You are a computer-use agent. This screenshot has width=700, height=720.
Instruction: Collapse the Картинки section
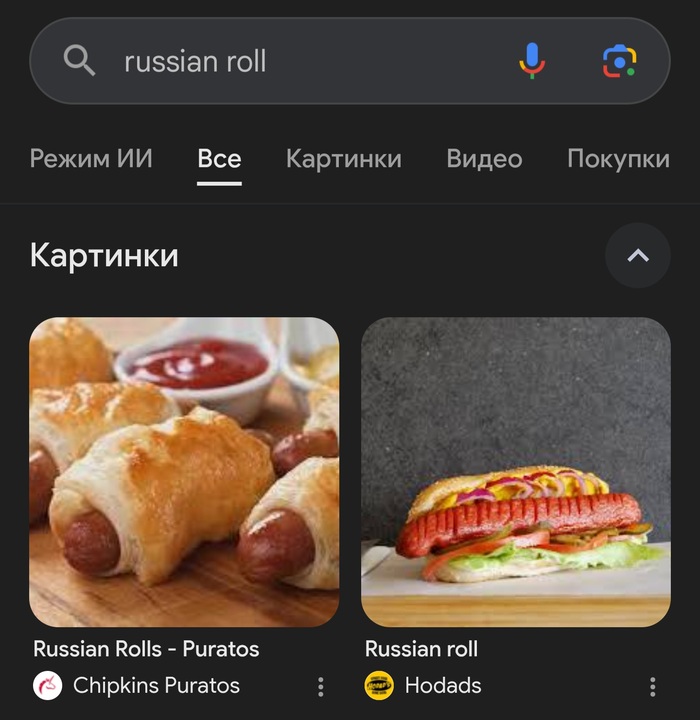pyautogui.click(x=637, y=256)
